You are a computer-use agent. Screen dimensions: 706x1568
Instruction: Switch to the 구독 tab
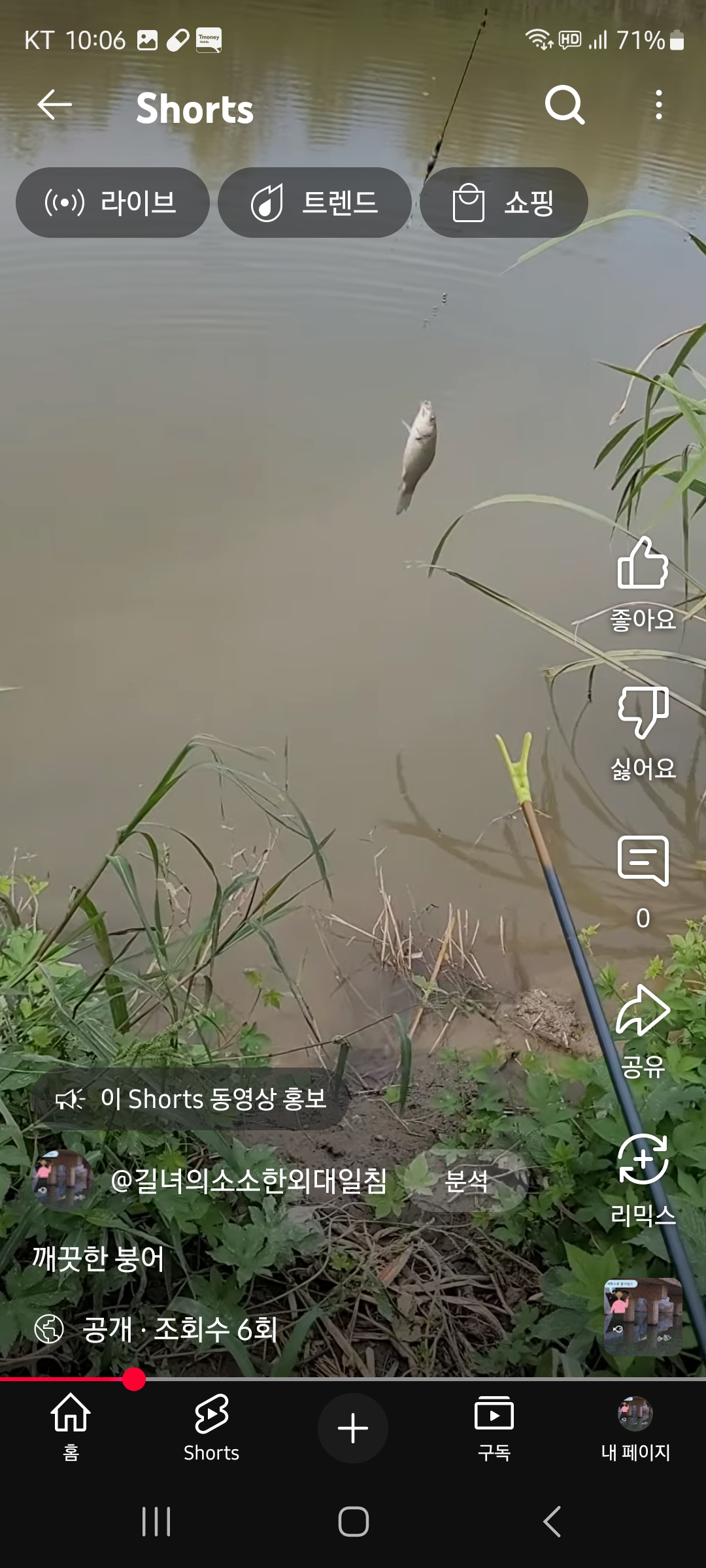494,1428
